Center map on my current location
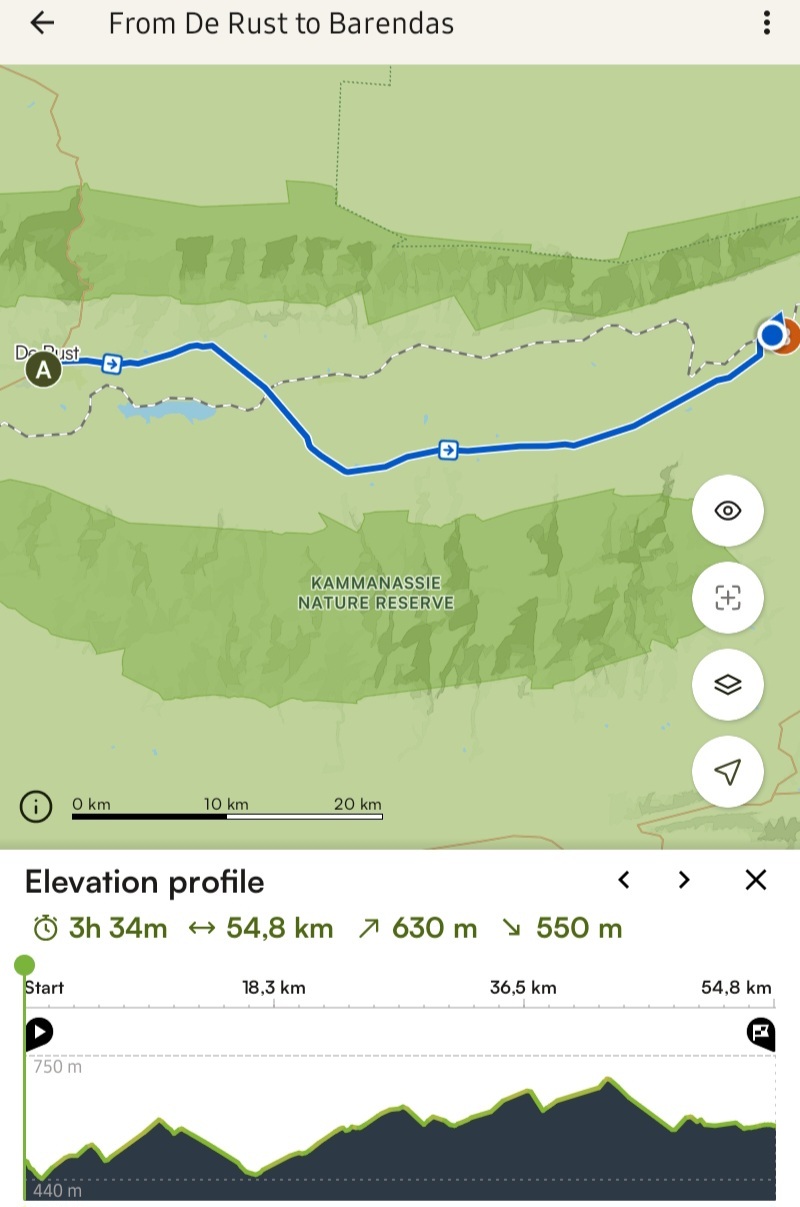This screenshot has height=1207, width=800. point(728,772)
